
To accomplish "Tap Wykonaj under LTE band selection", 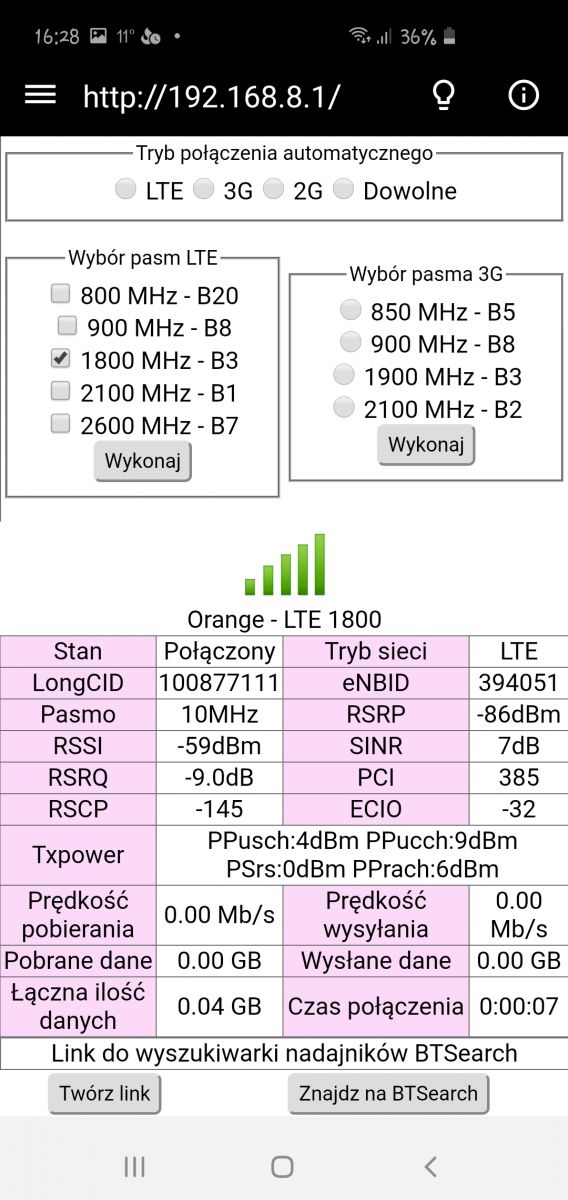I will pos(142,462).
